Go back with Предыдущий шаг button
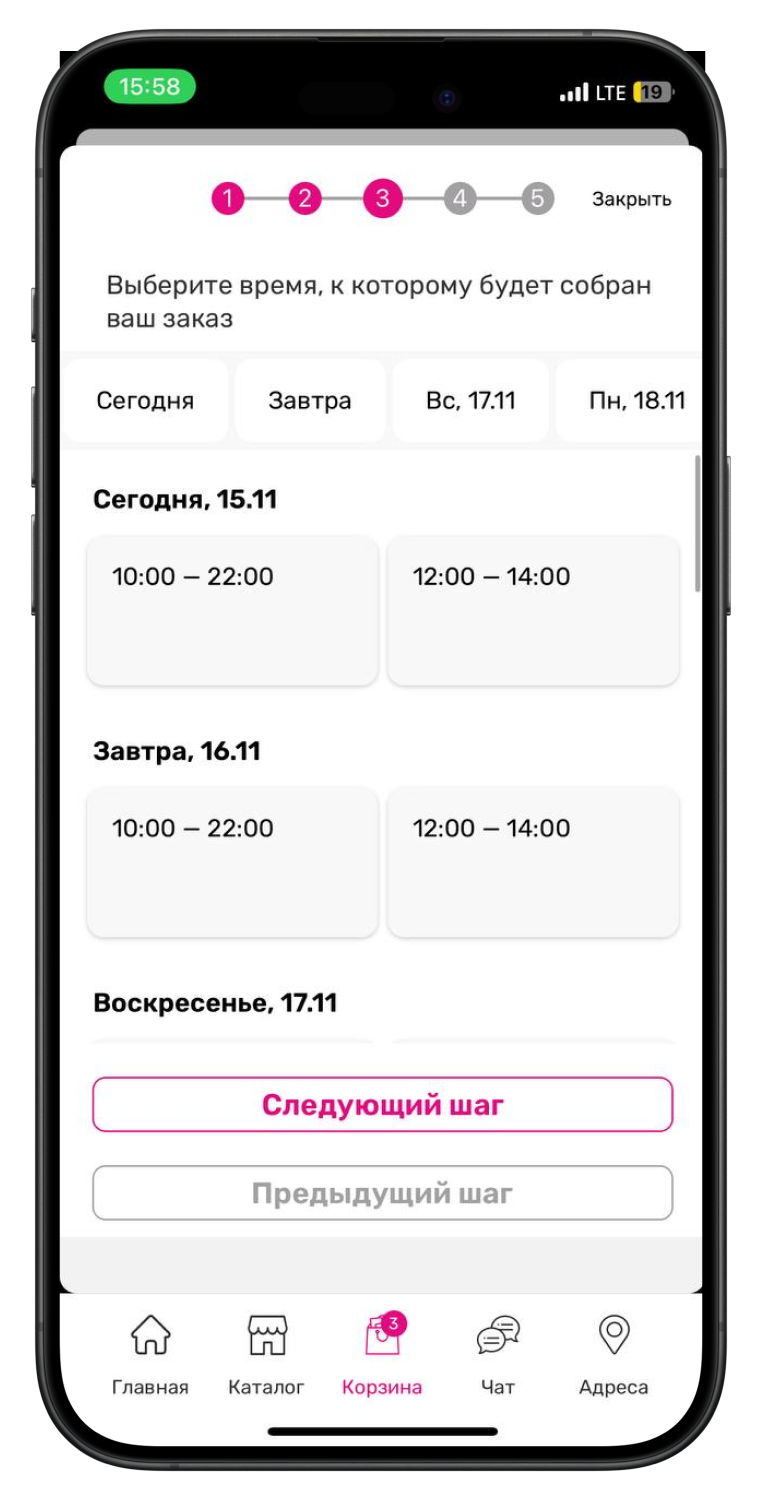This screenshot has height=1500, width=762. [382, 1193]
